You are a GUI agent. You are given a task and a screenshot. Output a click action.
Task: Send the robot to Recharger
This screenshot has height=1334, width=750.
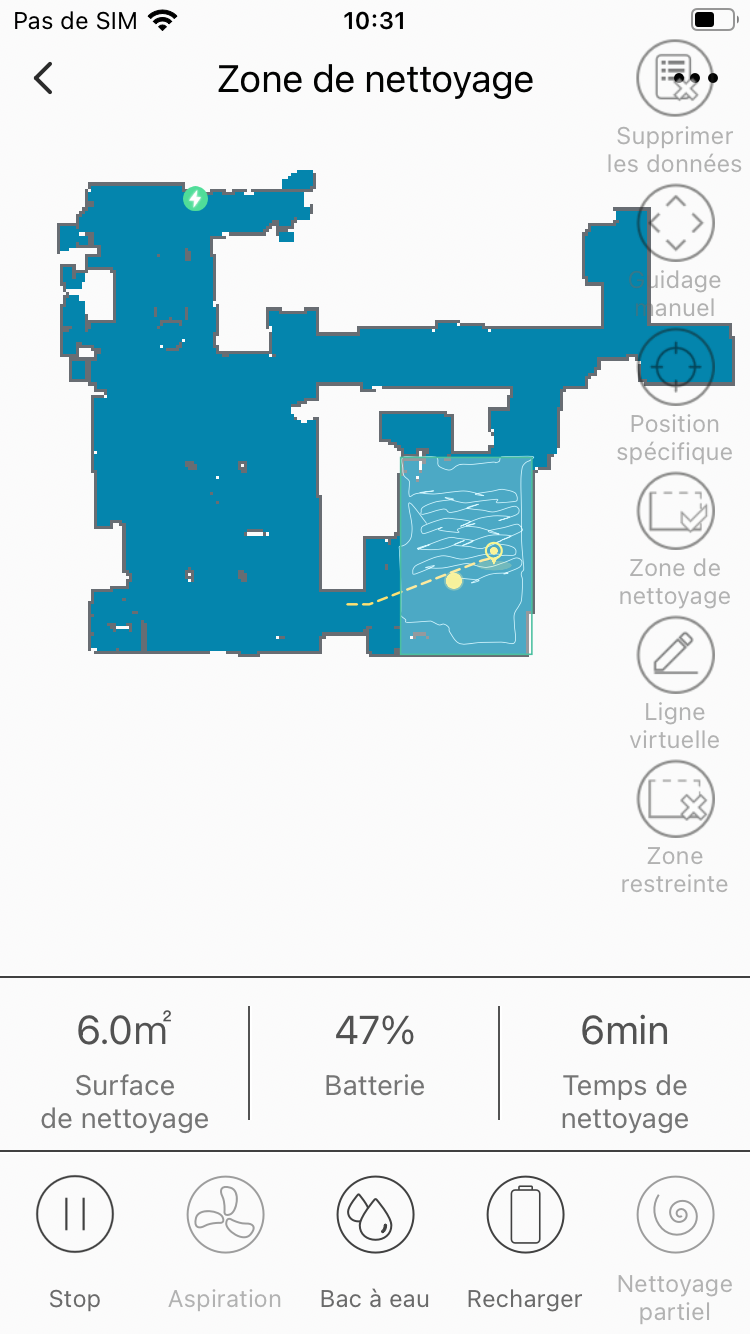point(525,1214)
